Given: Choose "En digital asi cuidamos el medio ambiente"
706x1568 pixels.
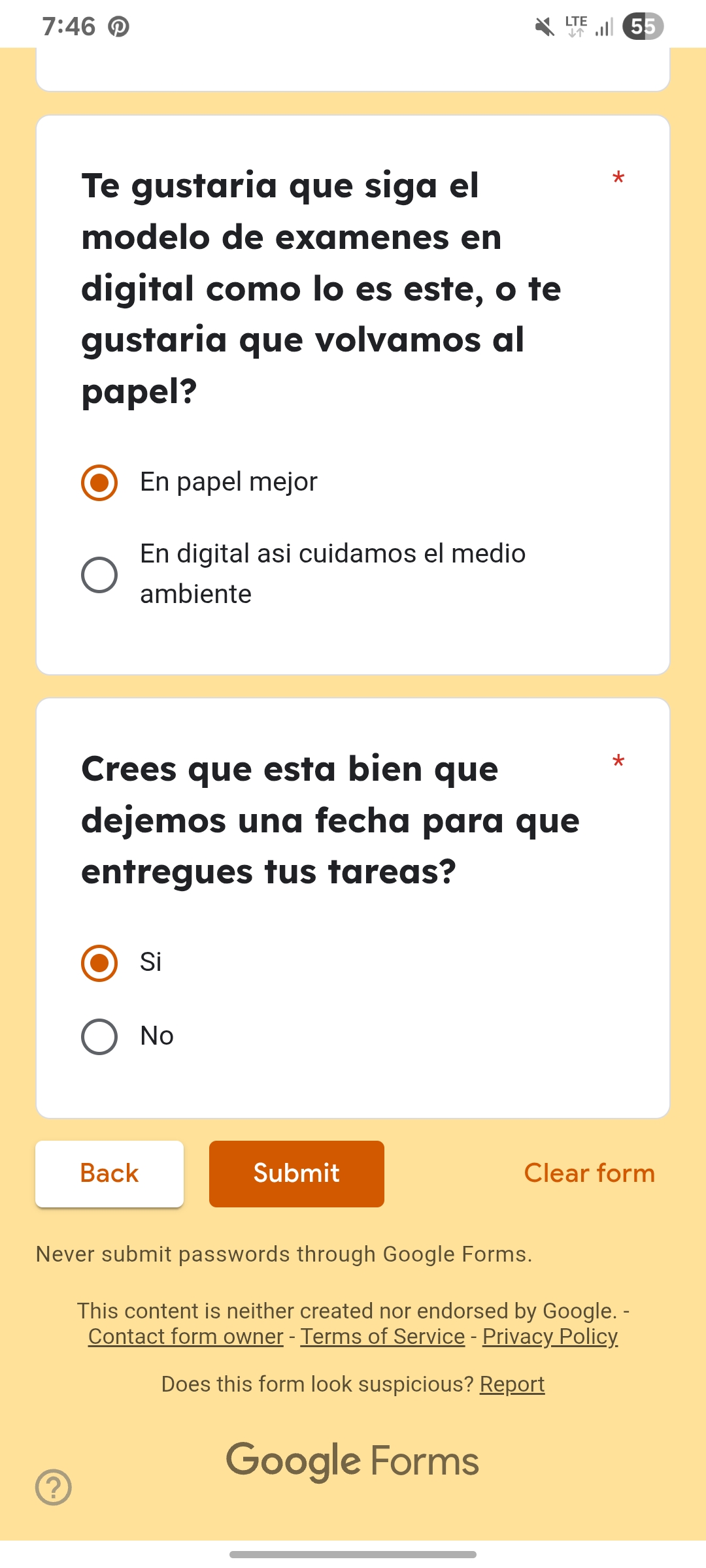Looking at the screenshot, I should pos(99,575).
